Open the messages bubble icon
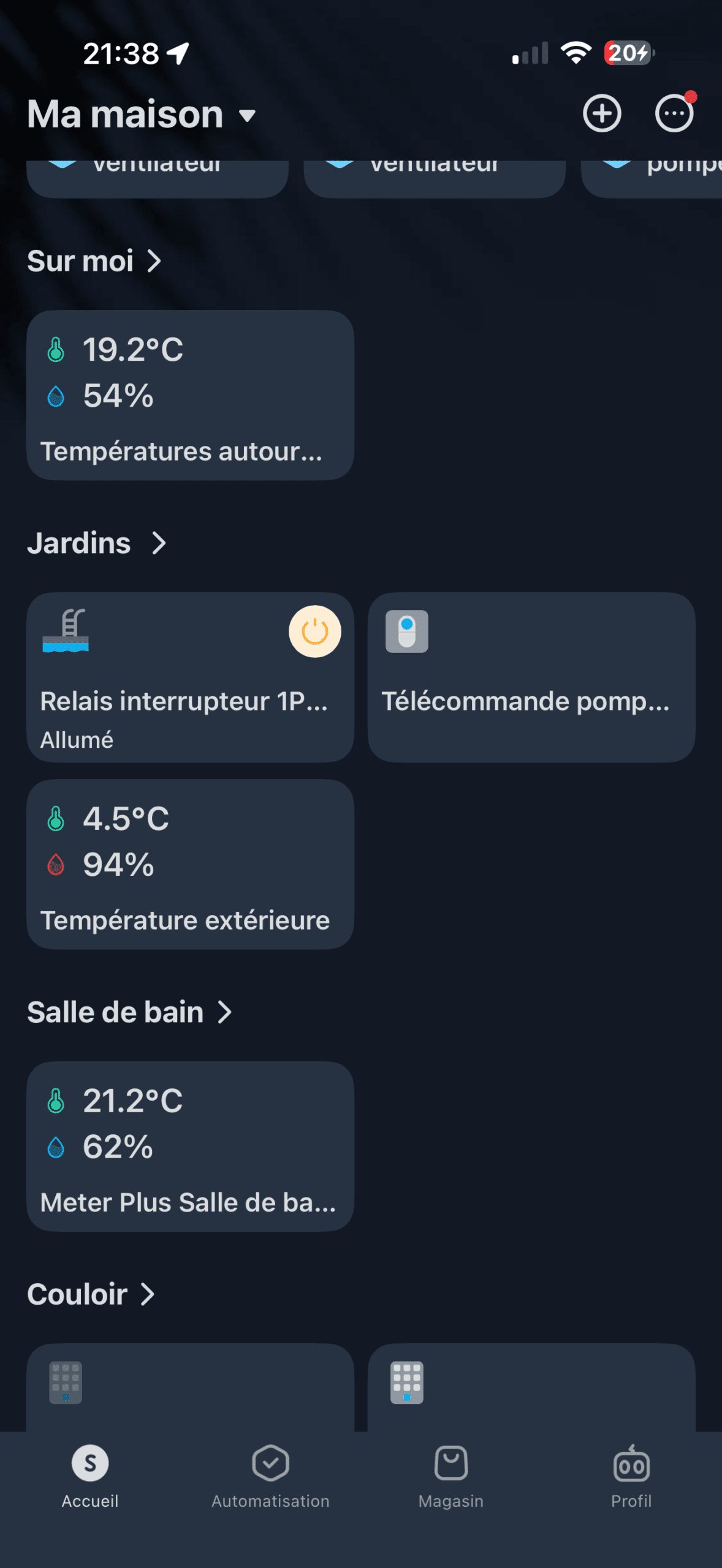 tap(674, 114)
